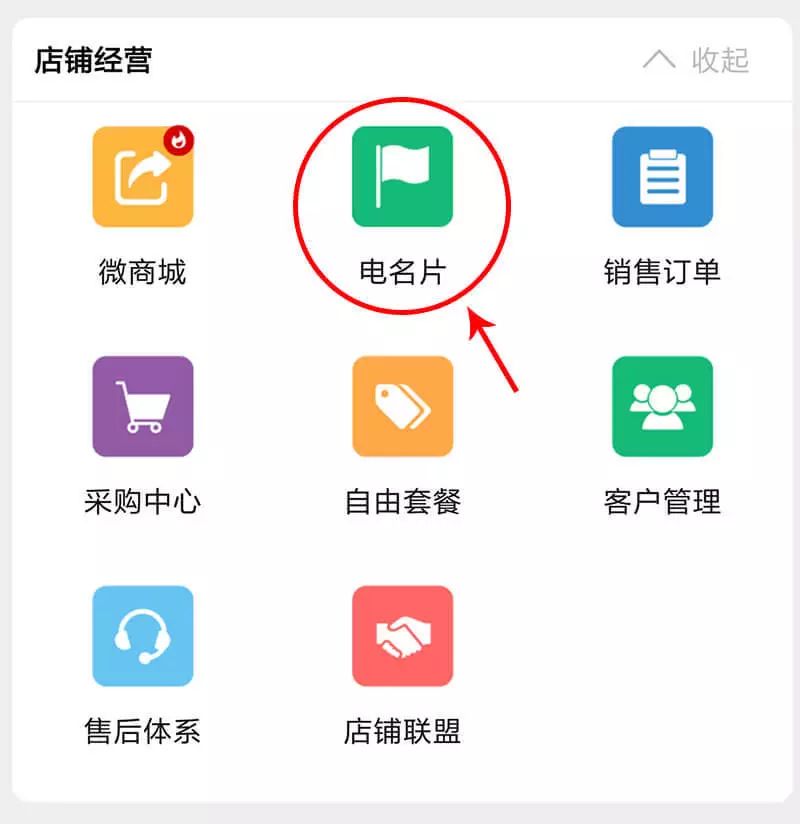
Task: Go to 采购中心
Action: click(143, 406)
